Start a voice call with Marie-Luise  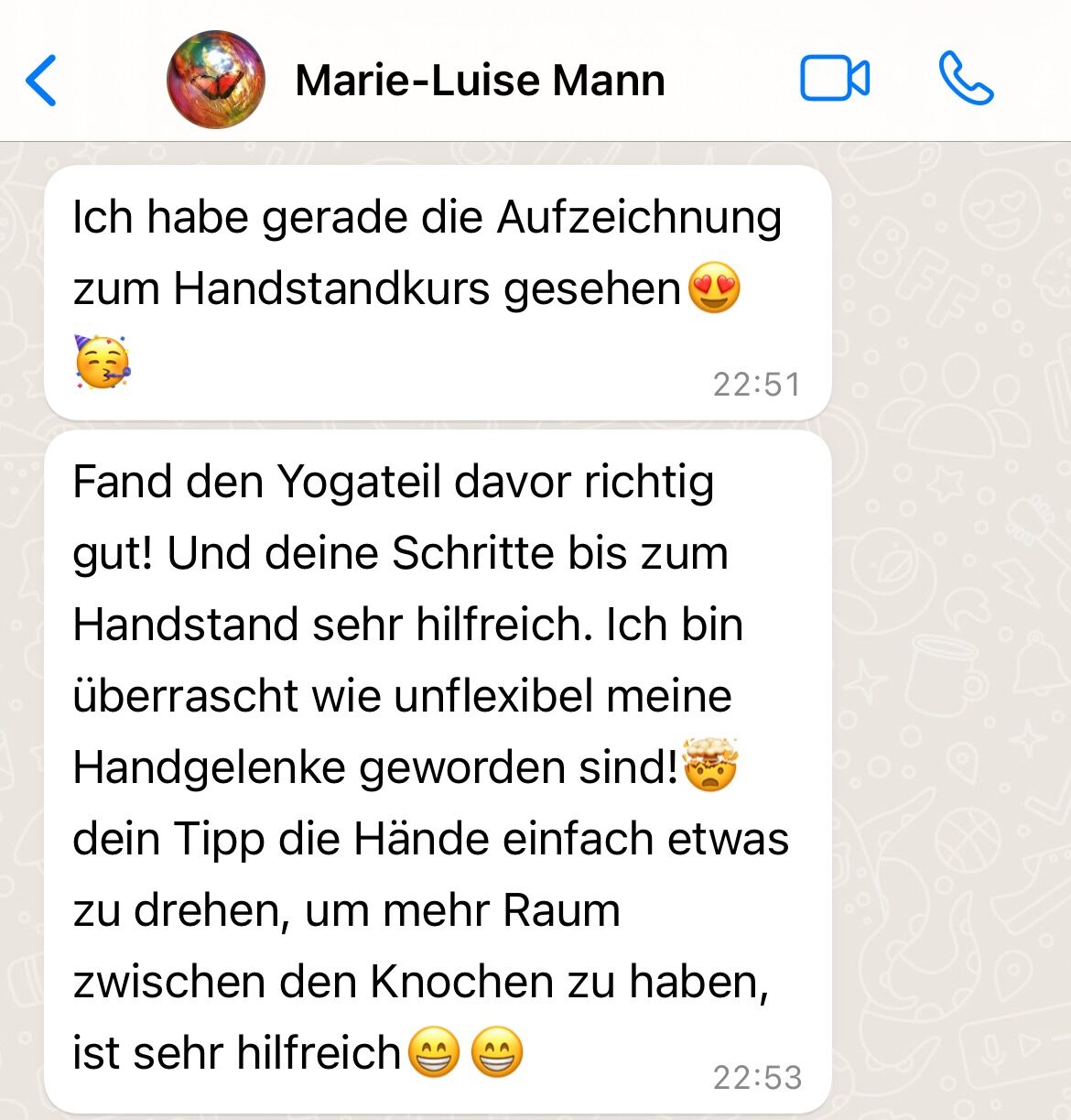pos(966,79)
